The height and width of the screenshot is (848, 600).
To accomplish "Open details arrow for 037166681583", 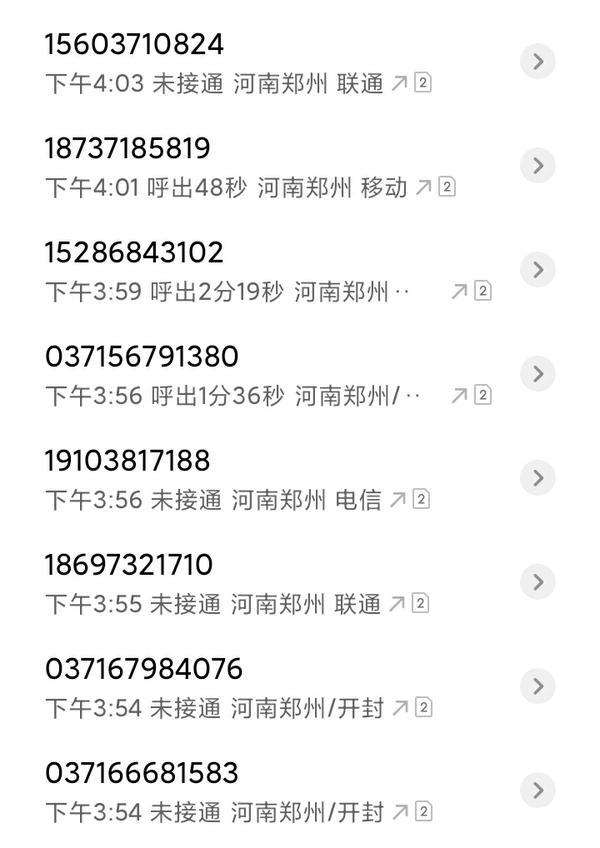I will [538, 790].
